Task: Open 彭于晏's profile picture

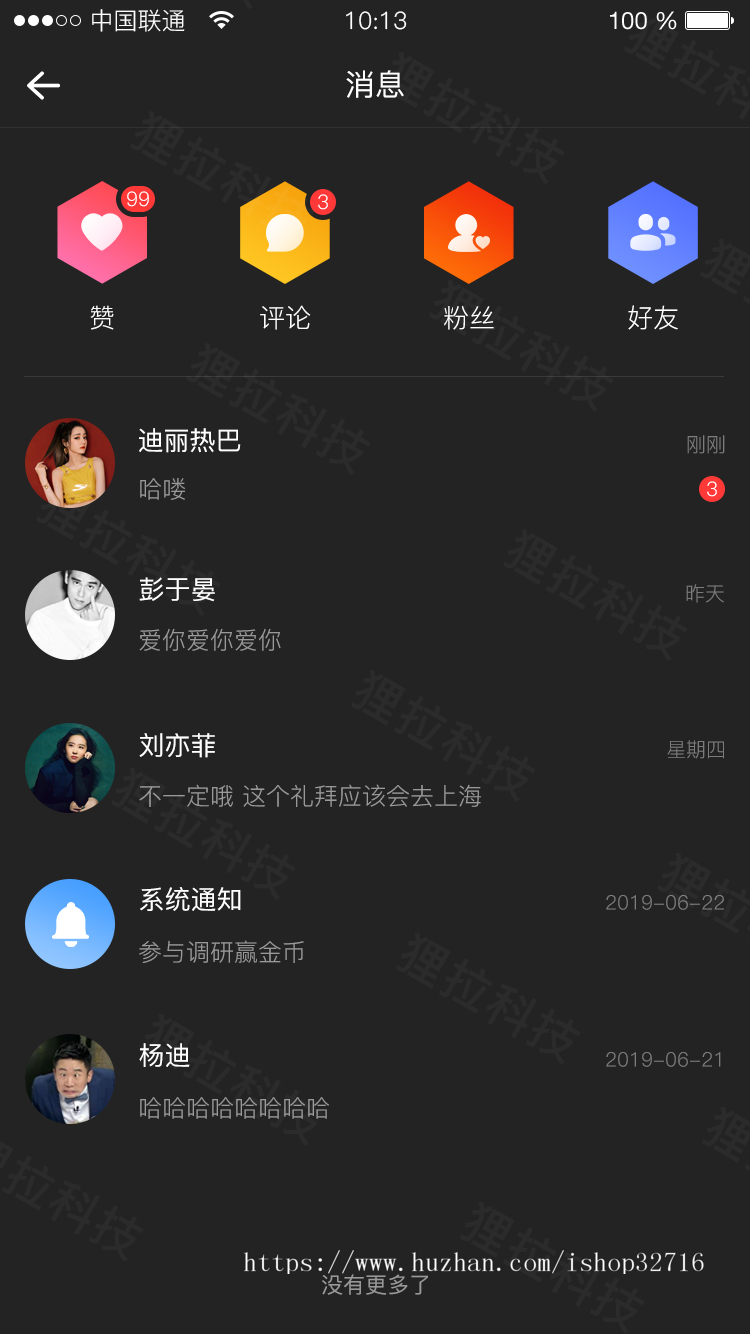Action: coord(70,614)
